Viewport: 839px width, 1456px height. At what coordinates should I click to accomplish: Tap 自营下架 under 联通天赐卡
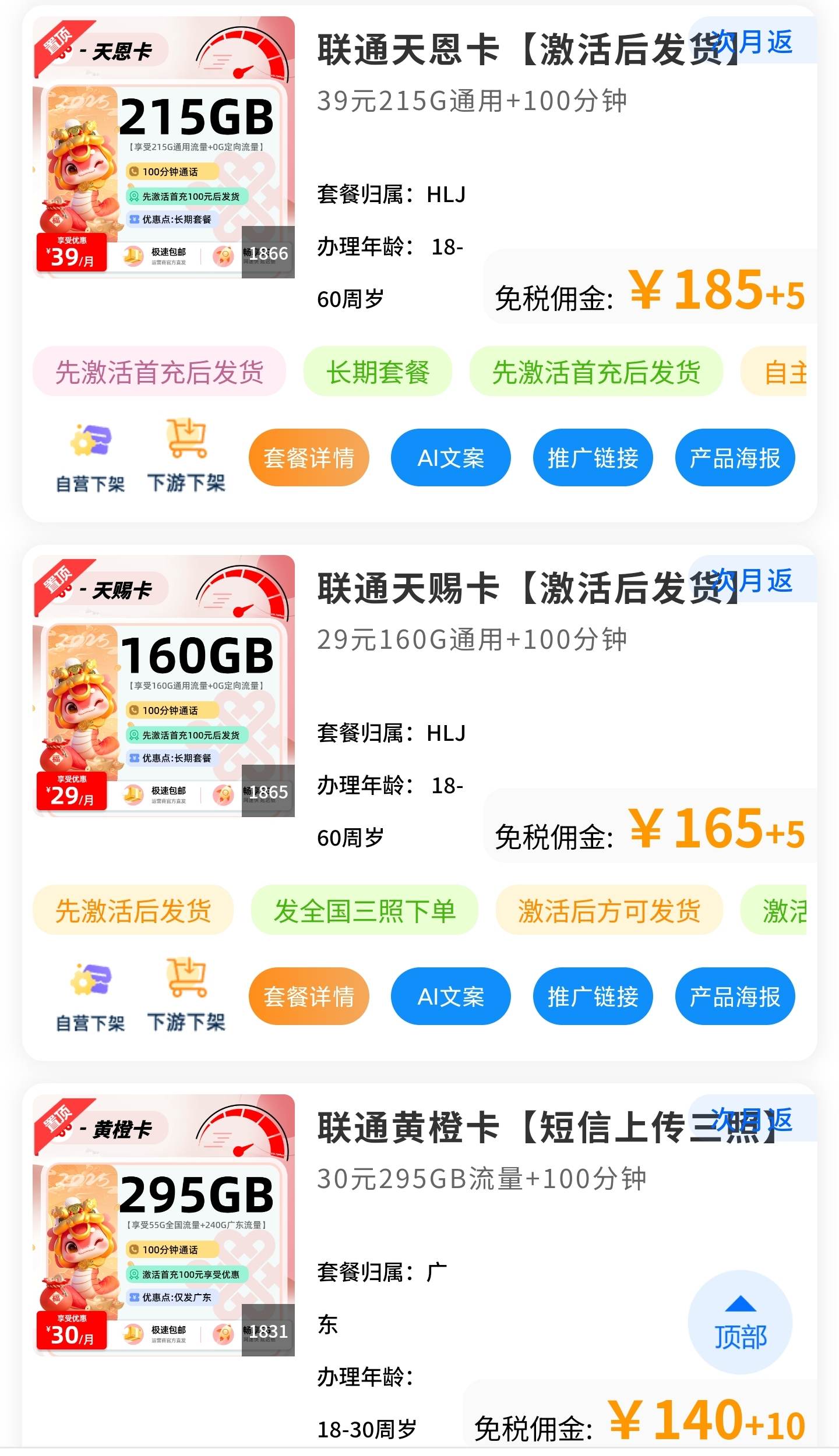click(90, 996)
